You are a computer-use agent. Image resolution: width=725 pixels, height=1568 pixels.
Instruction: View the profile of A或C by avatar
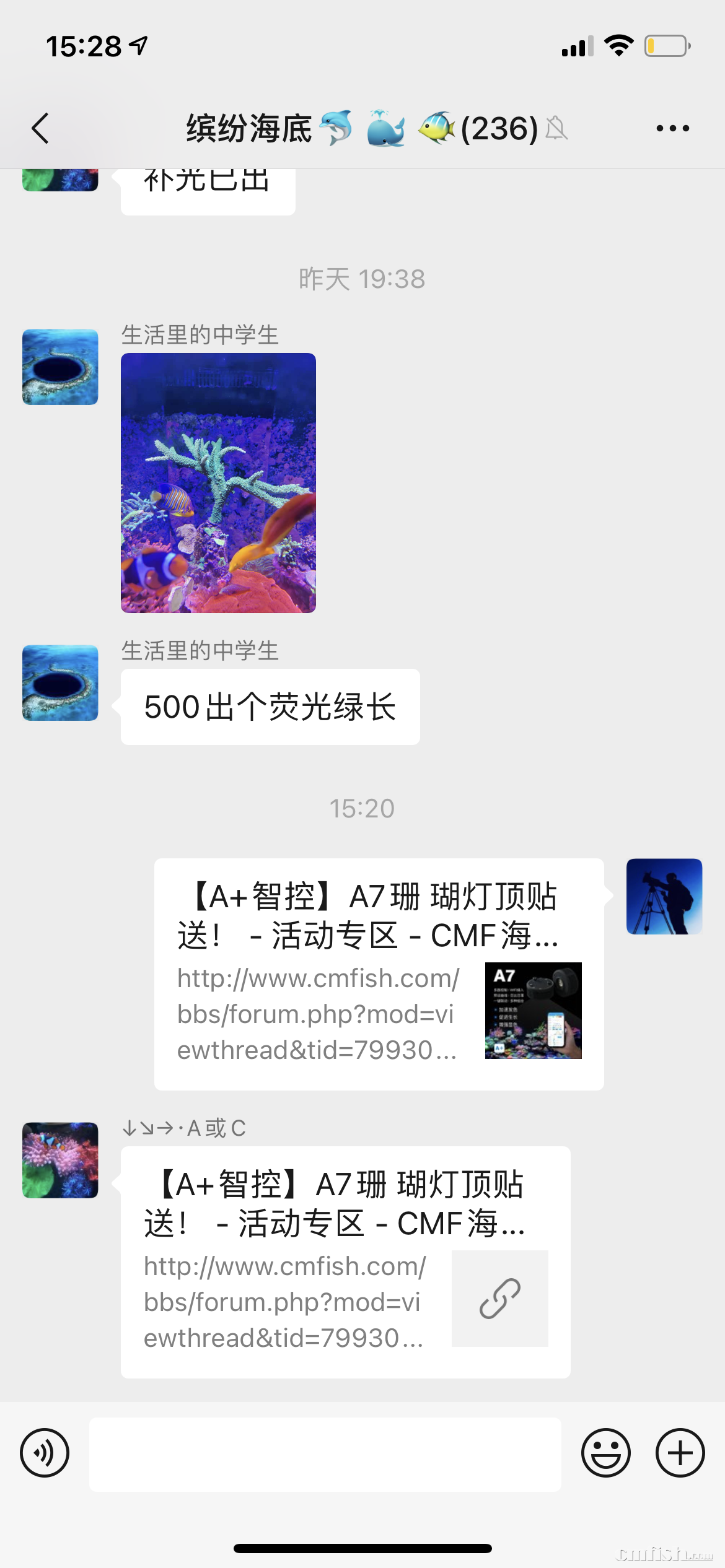click(x=60, y=1160)
